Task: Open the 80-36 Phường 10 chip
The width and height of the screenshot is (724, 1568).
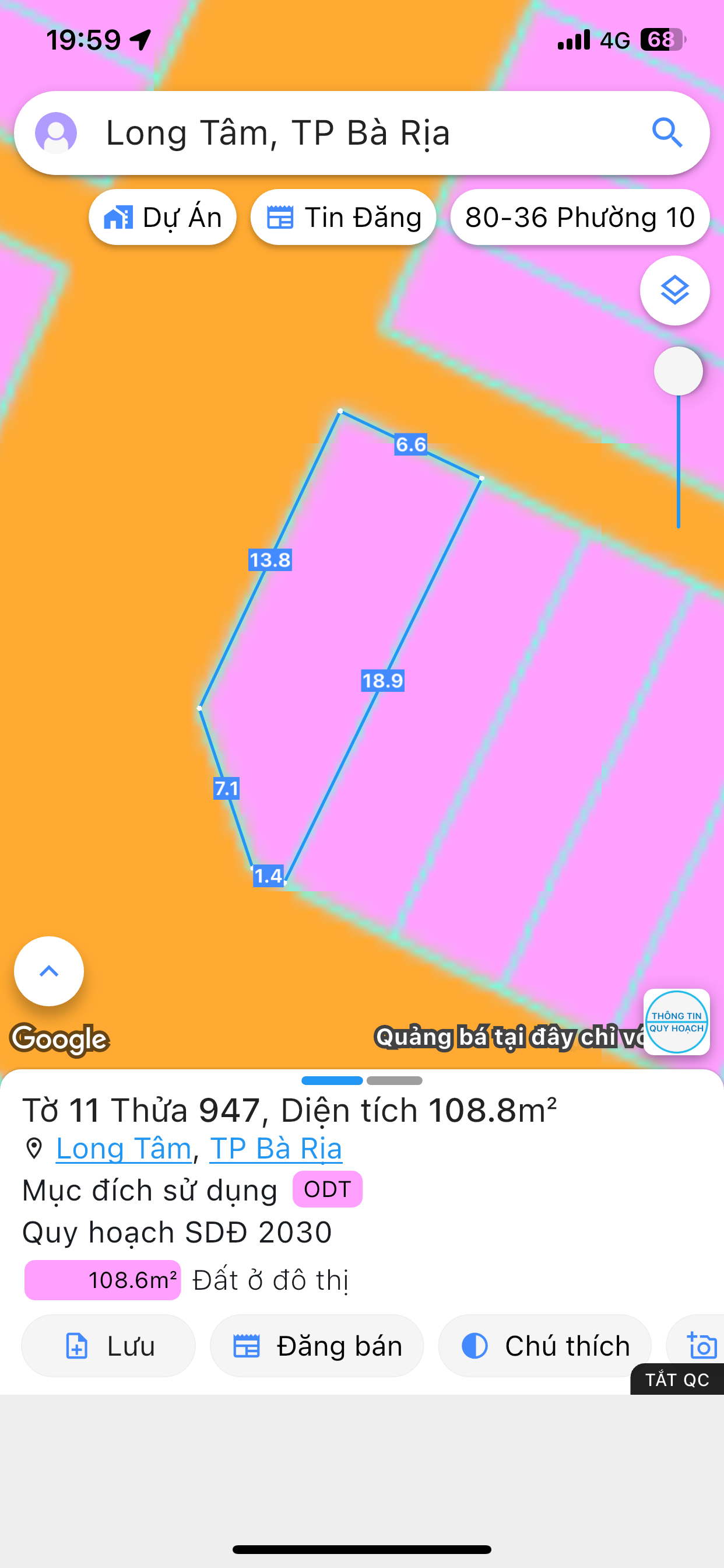Action: [x=579, y=218]
